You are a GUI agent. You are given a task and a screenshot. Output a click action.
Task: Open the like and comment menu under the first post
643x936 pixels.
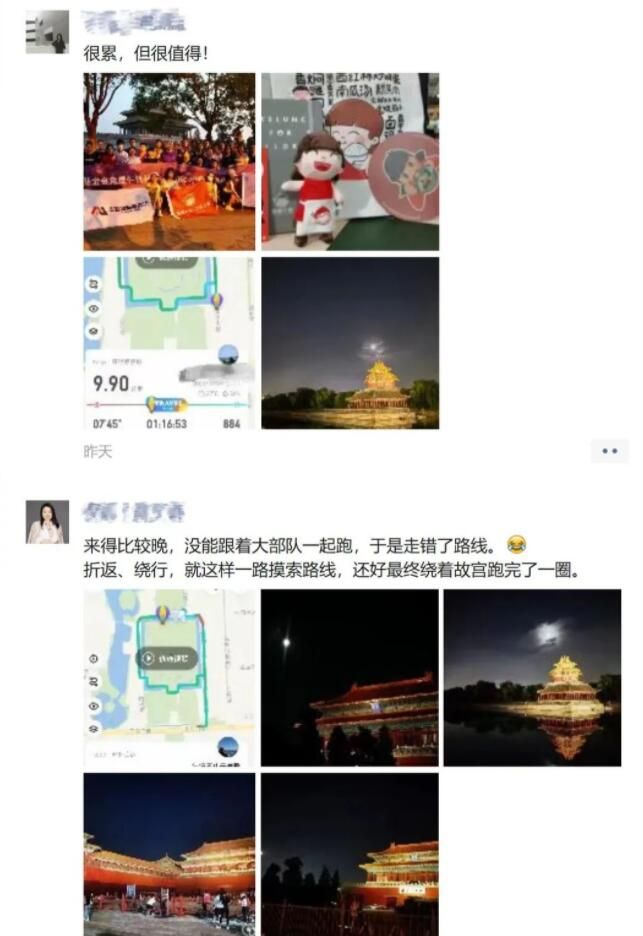pos(609,452)
